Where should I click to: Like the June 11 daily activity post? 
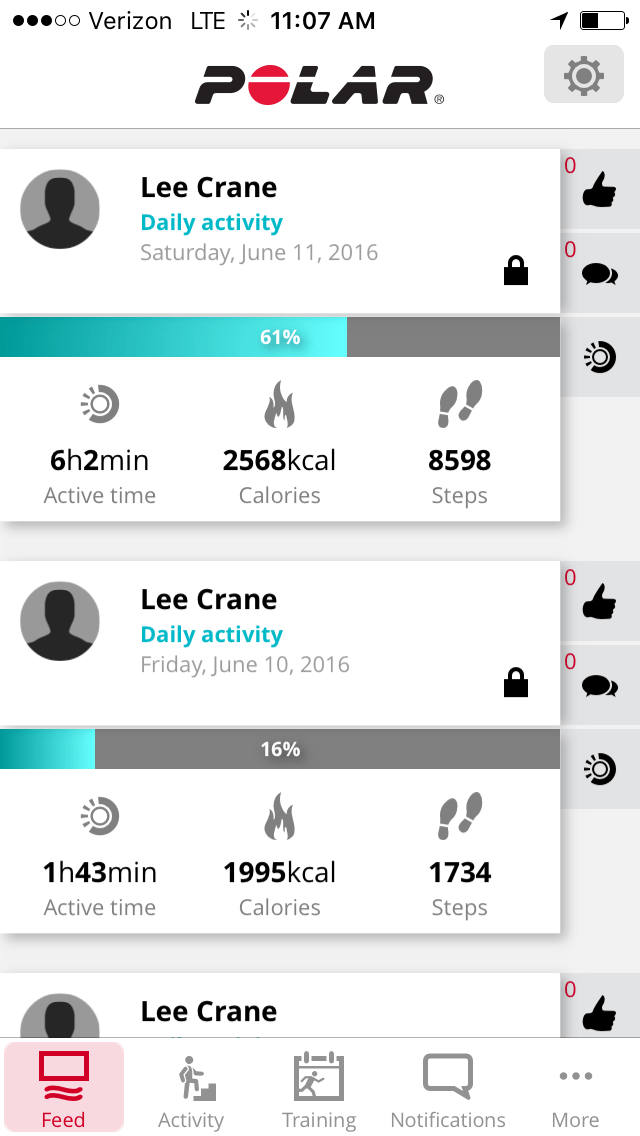(x=599, y=190)
